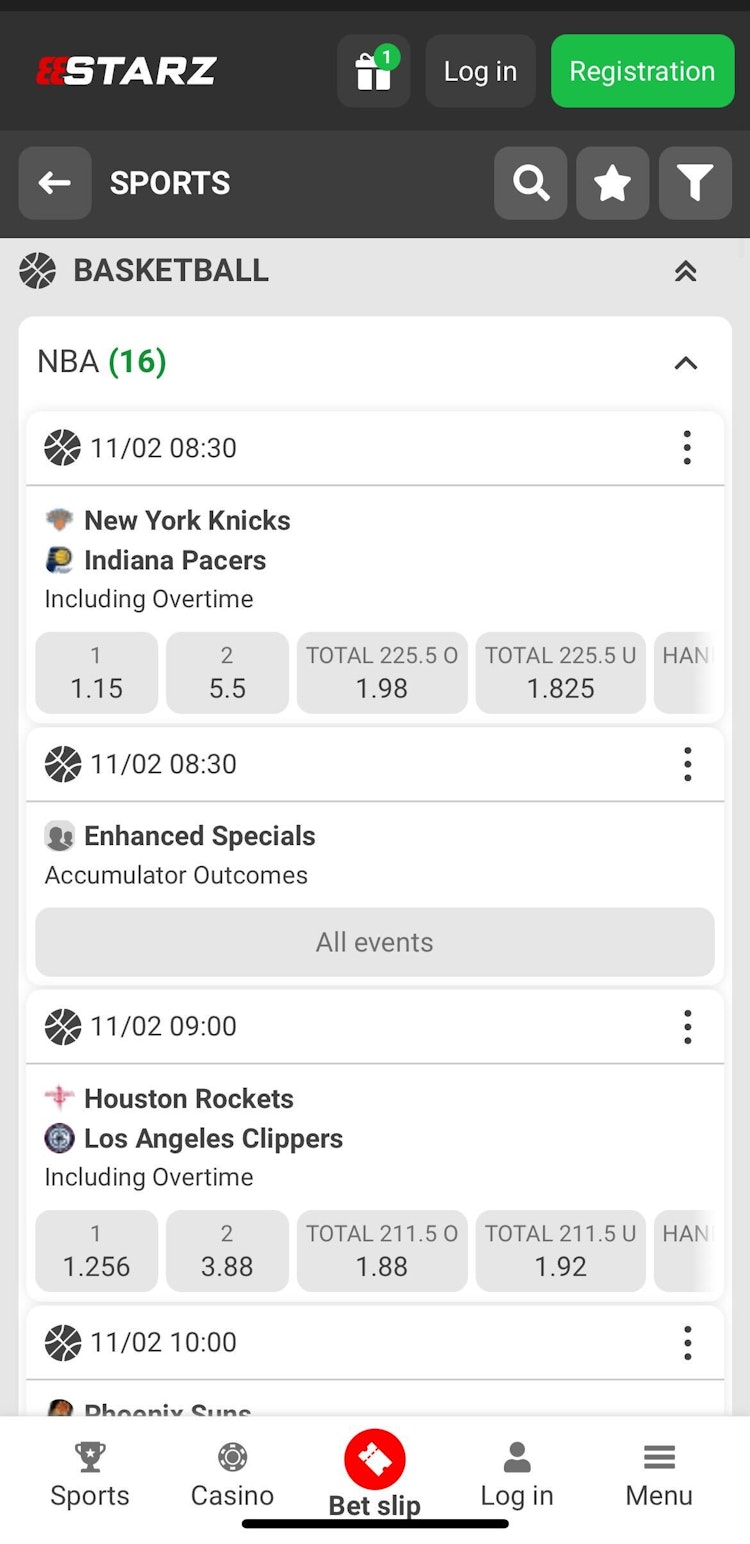Open three-dot menu for Knicks vs Pacers match
The image size is (750, 1544).
pyautogui.click(x=687, y=448)
